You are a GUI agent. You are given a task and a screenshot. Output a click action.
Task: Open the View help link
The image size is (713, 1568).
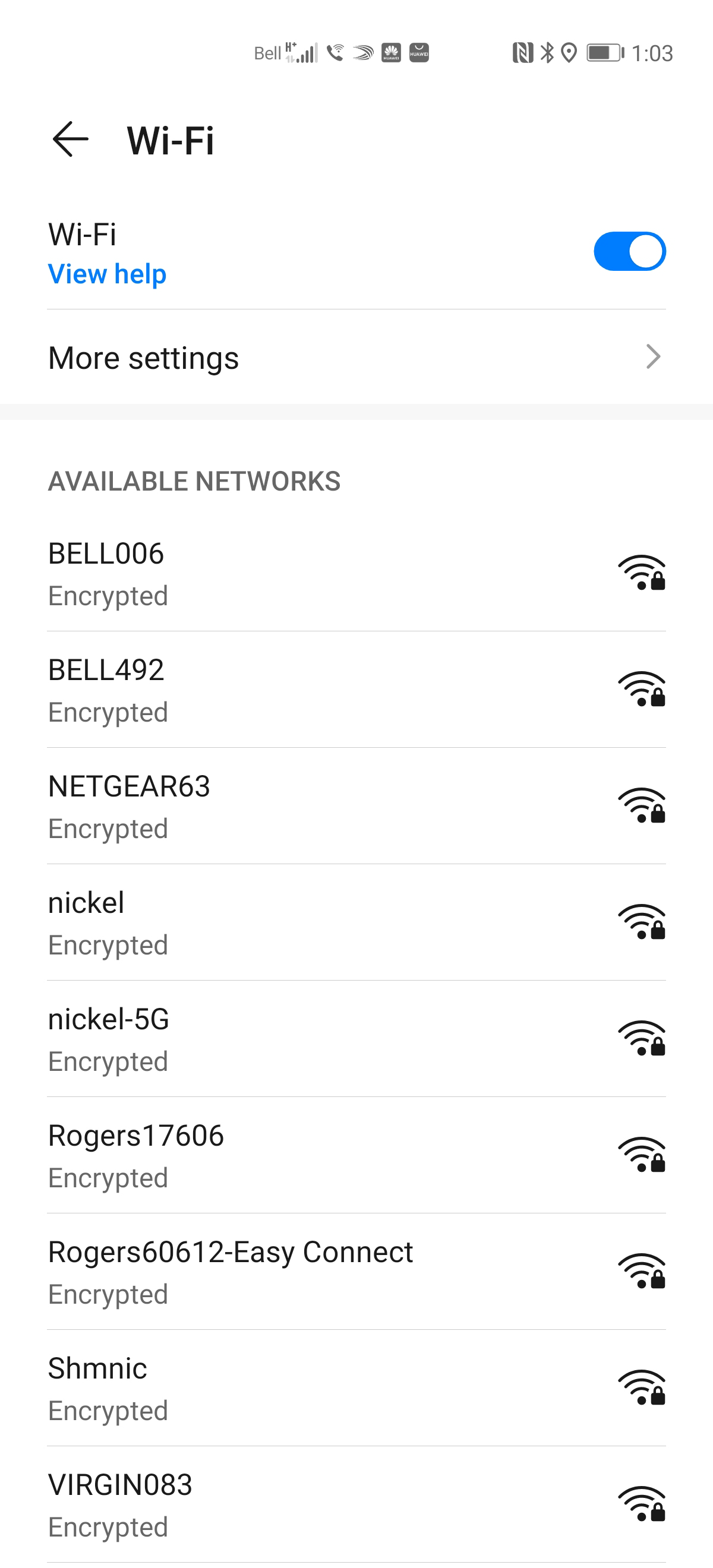(x=106, y=274)
